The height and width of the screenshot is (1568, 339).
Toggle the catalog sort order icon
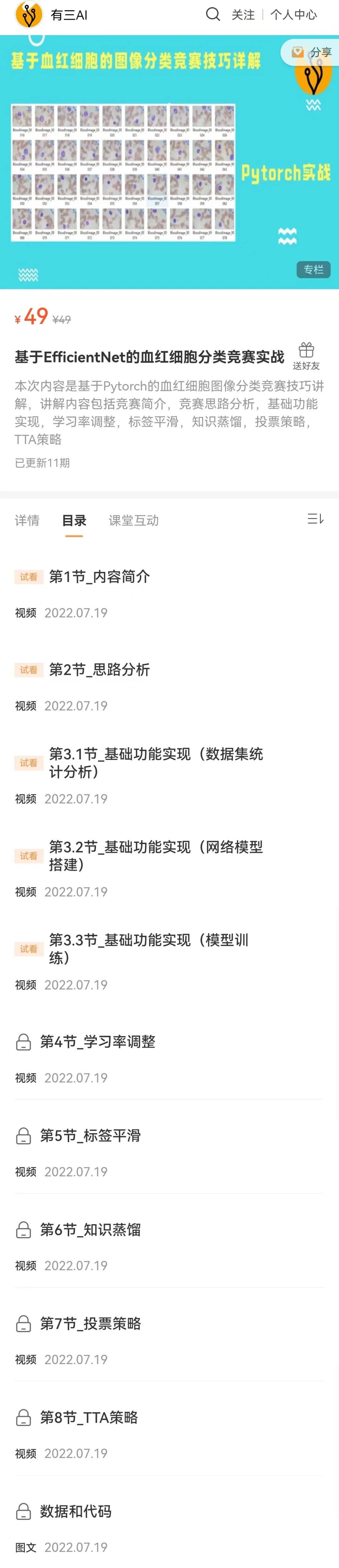315,519
